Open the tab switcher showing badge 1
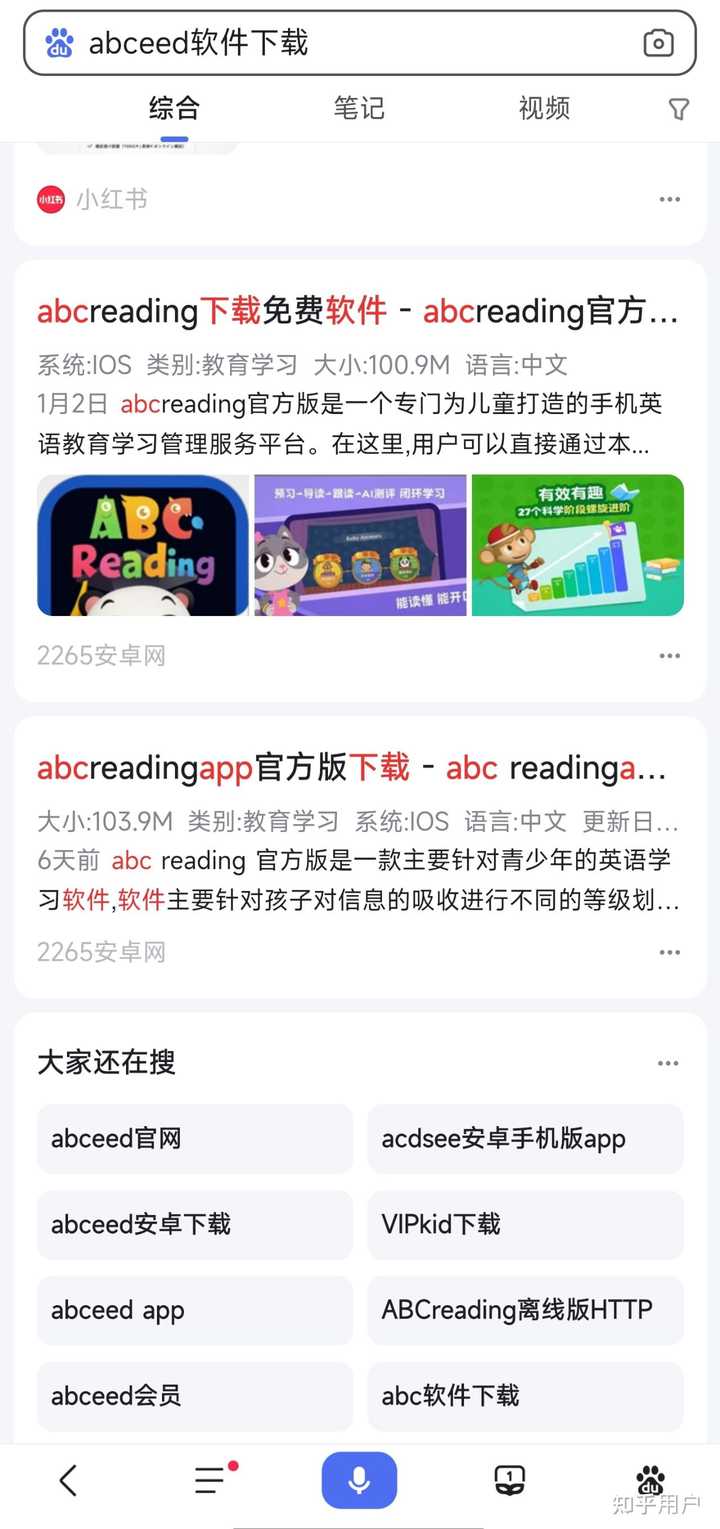The height and width of the screenshot is (1529, 720). (510, 1481)
